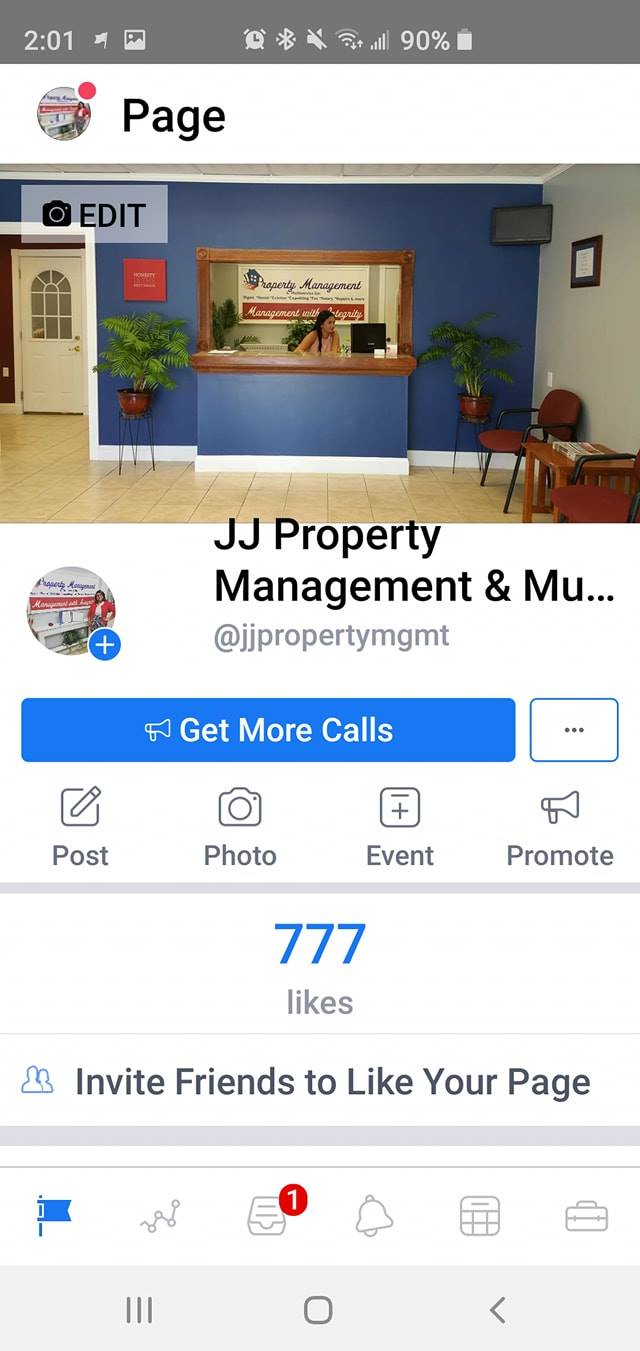The width and height of the screenshot is (640, 1351).
Task: Show recent apps from the navigation bar
Action: [139, 1309]
